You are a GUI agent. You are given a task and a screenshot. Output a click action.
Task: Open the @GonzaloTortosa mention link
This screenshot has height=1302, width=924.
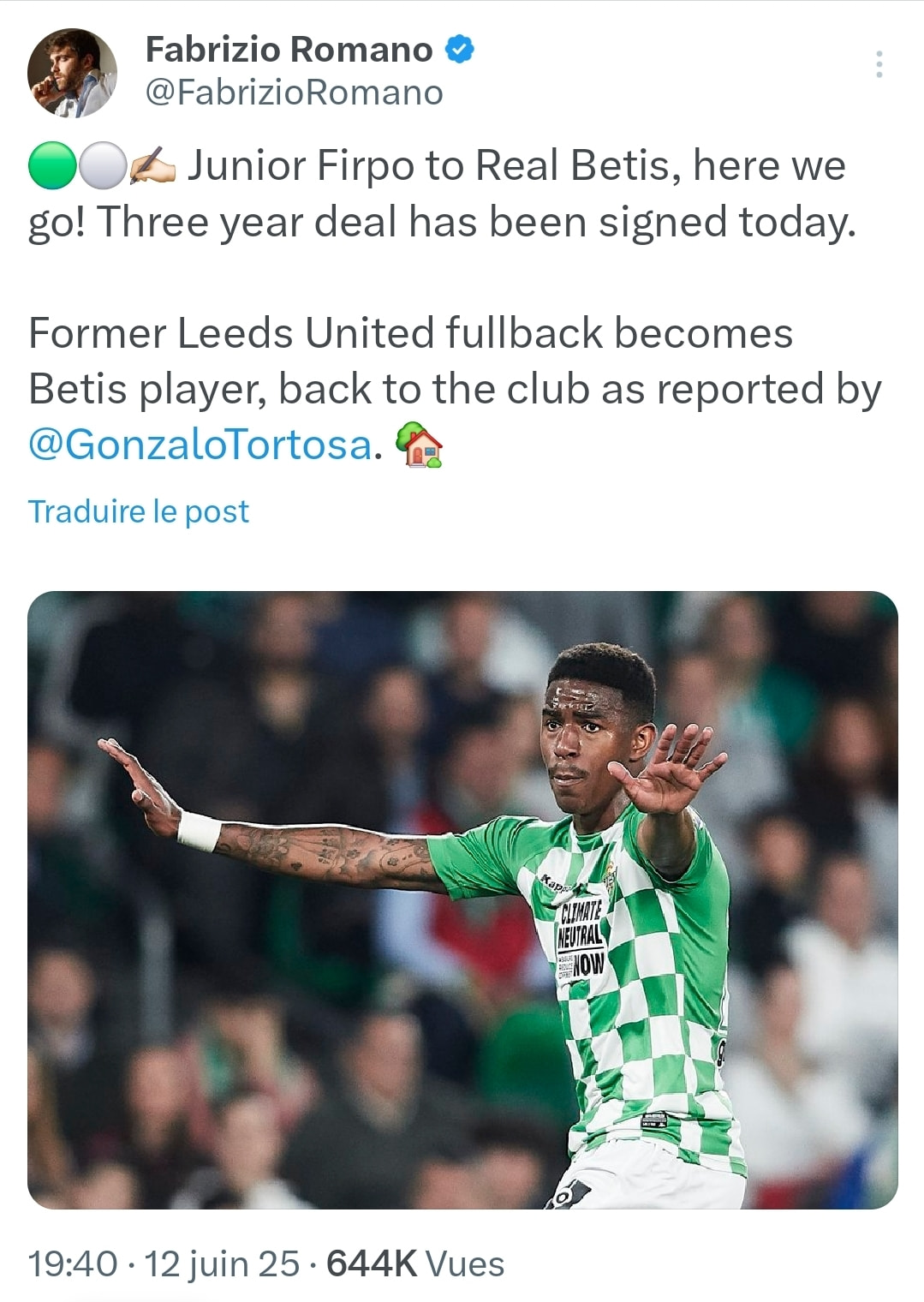pos(200,445)
